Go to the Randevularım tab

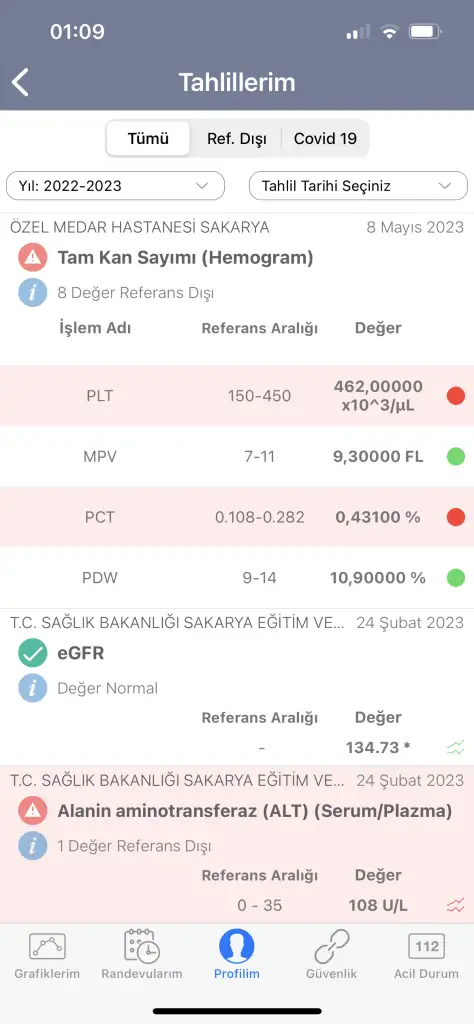tap(142, 955)
